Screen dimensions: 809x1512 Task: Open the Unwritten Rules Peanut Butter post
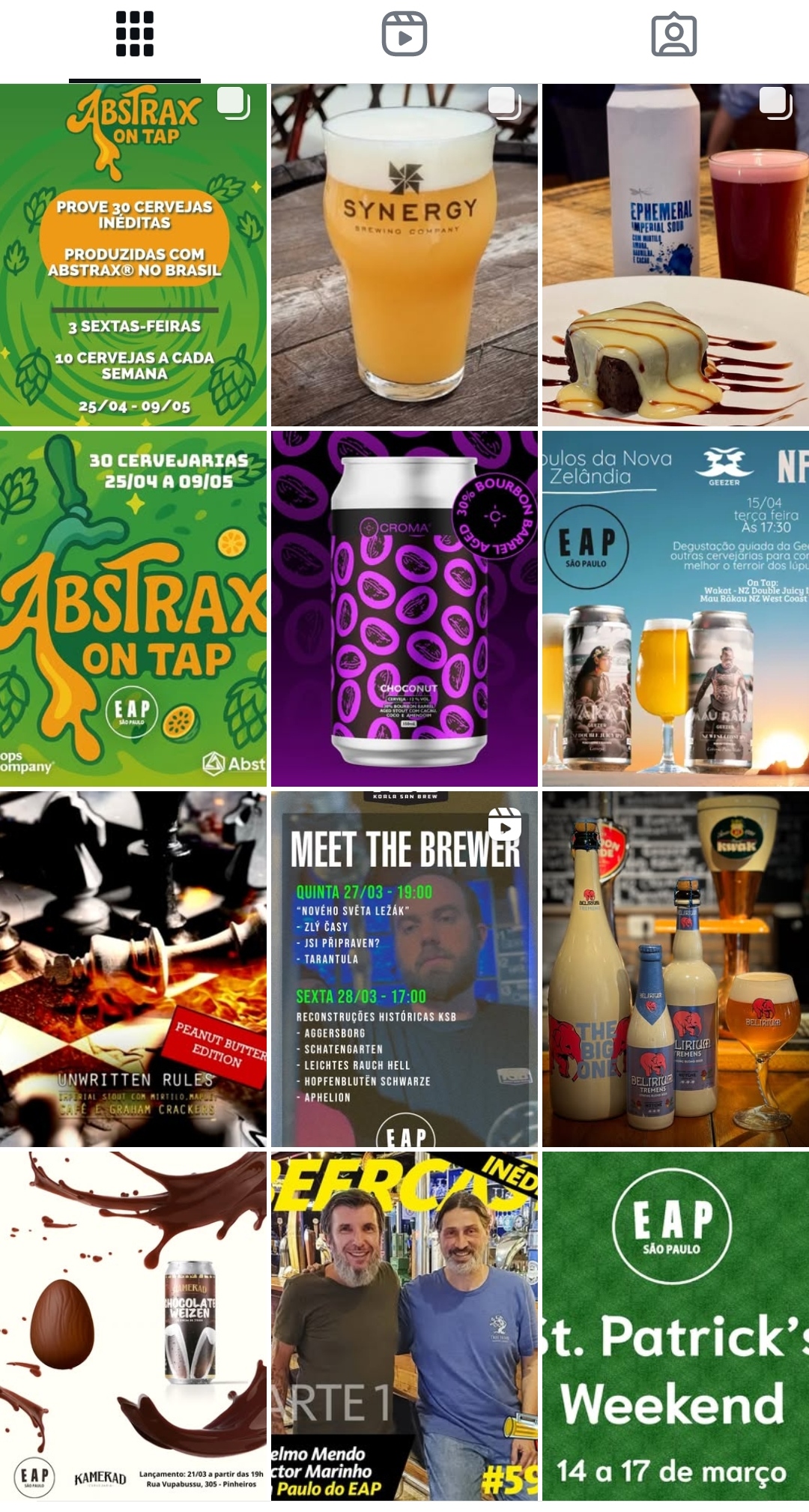133,969
